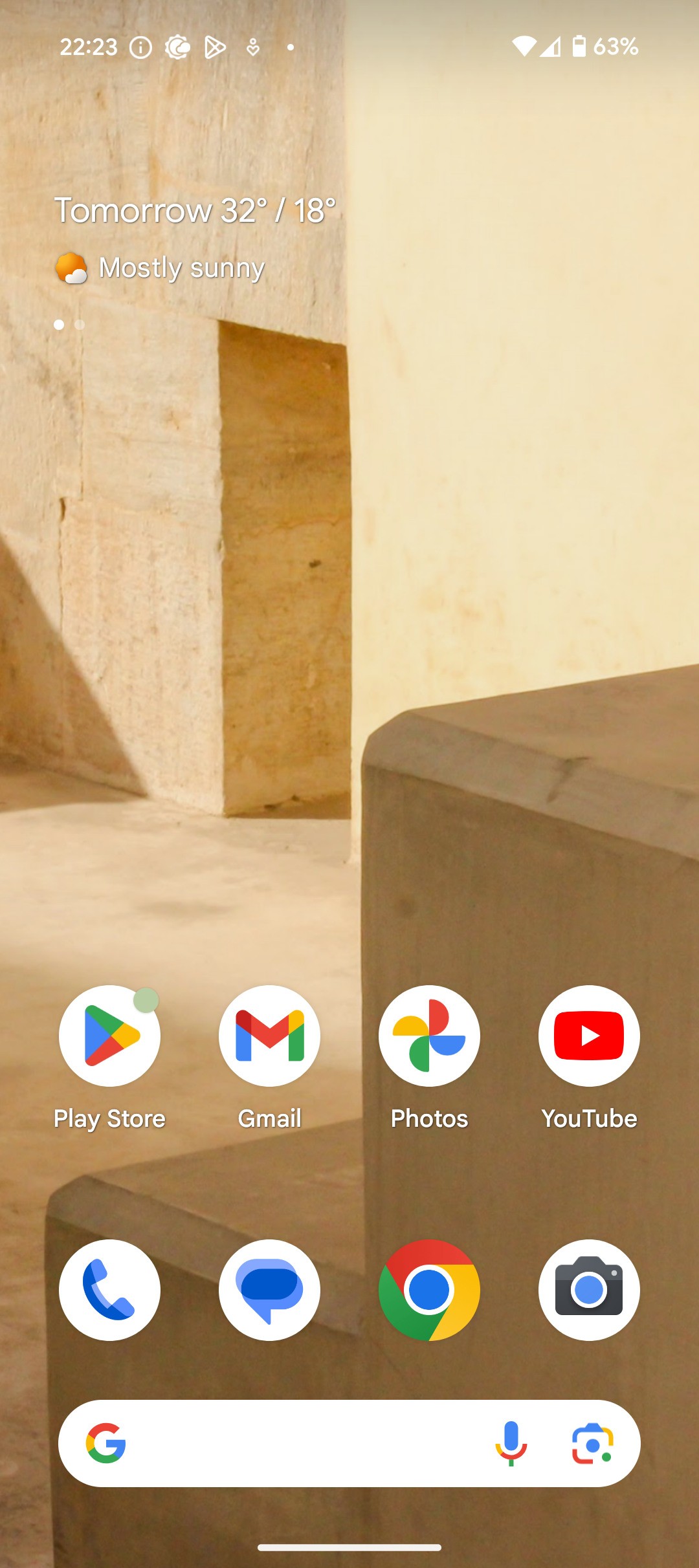Open the Messages app
The image size is (699, 1568).
[x=269, y=1290]
